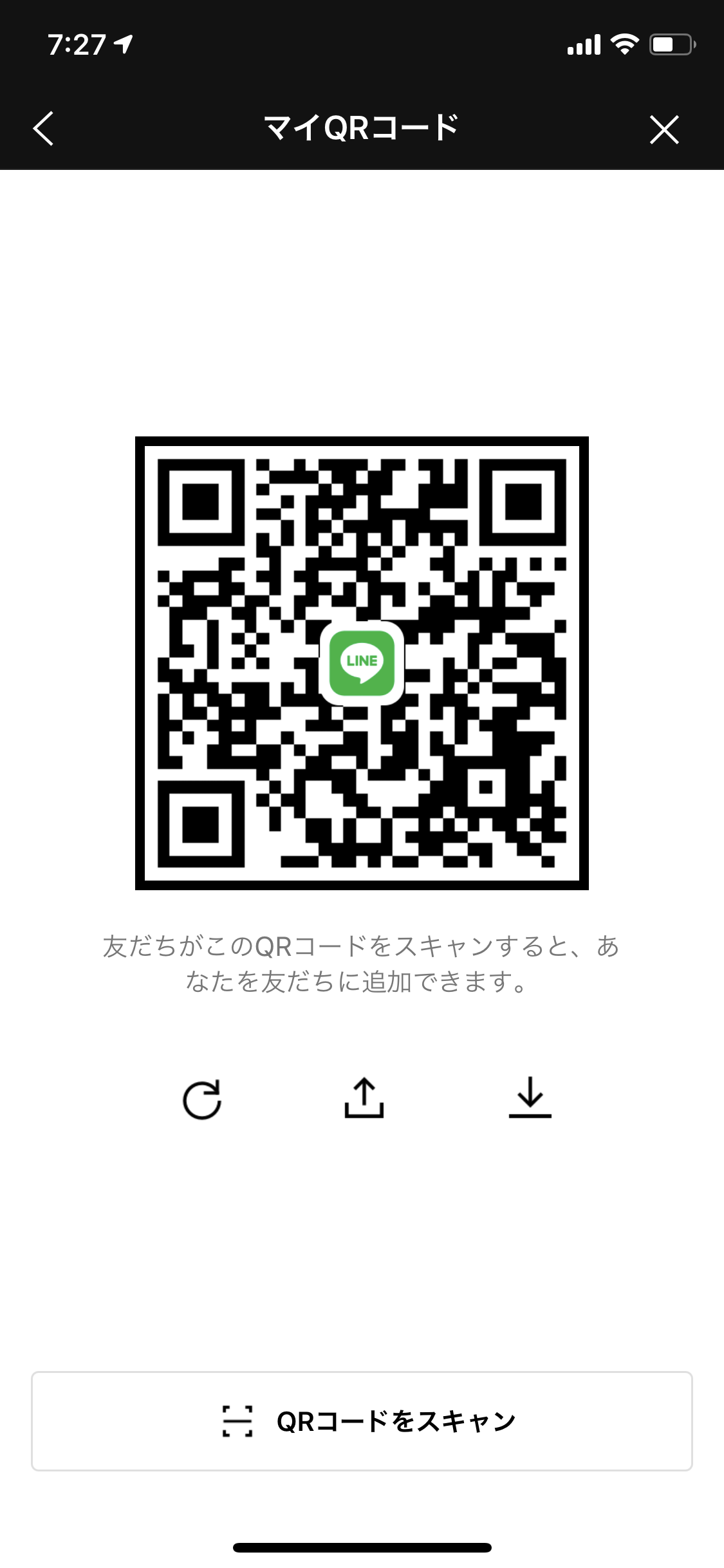
Task: Open the QRコードをスキャン scanner
Action: point(362,1421)
